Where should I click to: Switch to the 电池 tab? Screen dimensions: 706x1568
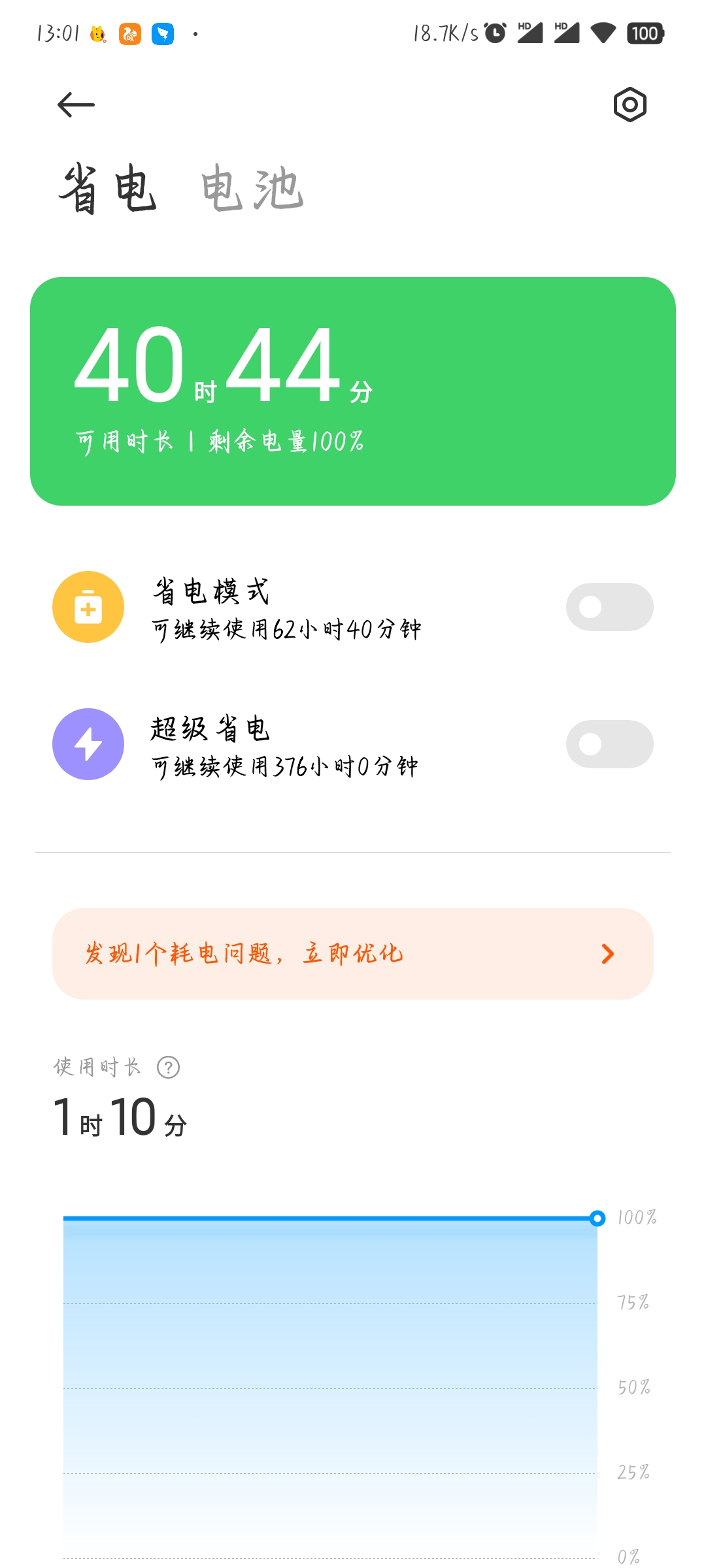pos(252,189)
